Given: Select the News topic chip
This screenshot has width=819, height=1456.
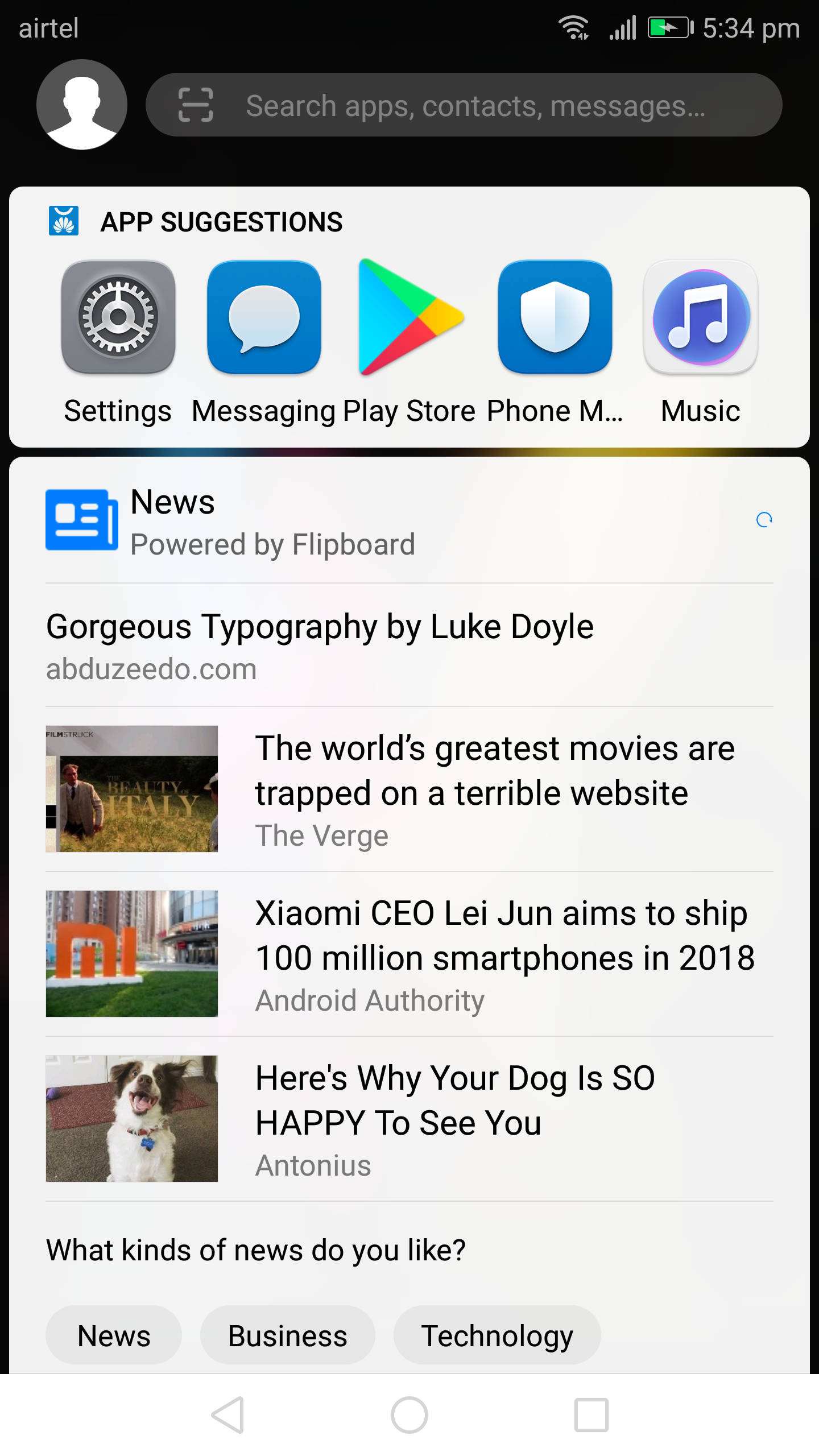Looking at the screenshot, I should coord(114,1335).
